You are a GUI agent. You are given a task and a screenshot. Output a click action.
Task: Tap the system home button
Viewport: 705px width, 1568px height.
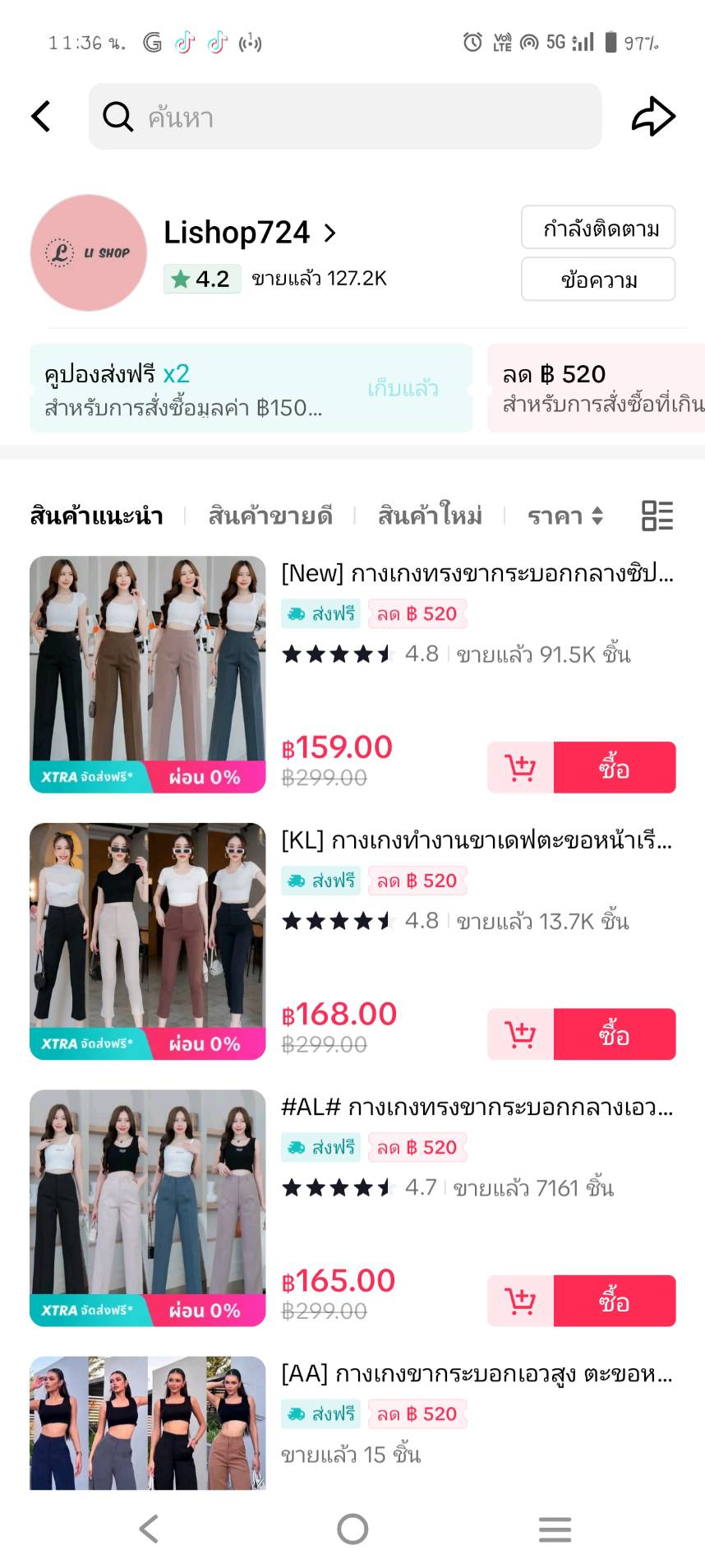pyautogui.click(x=352, y=1529)
